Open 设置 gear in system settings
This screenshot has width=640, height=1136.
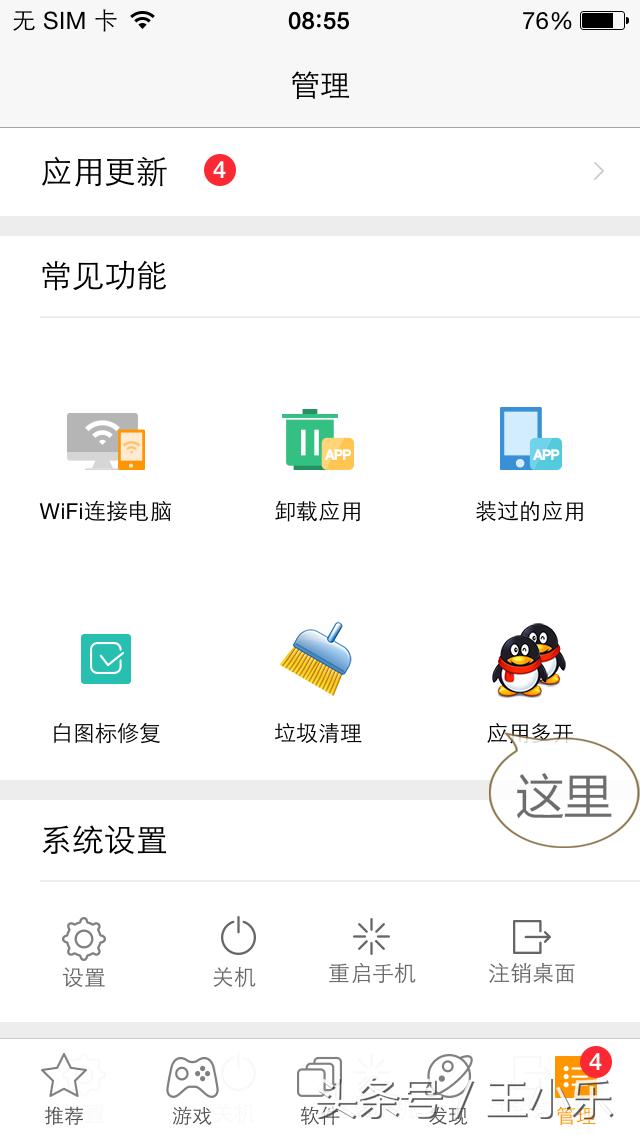pos(84,952)
